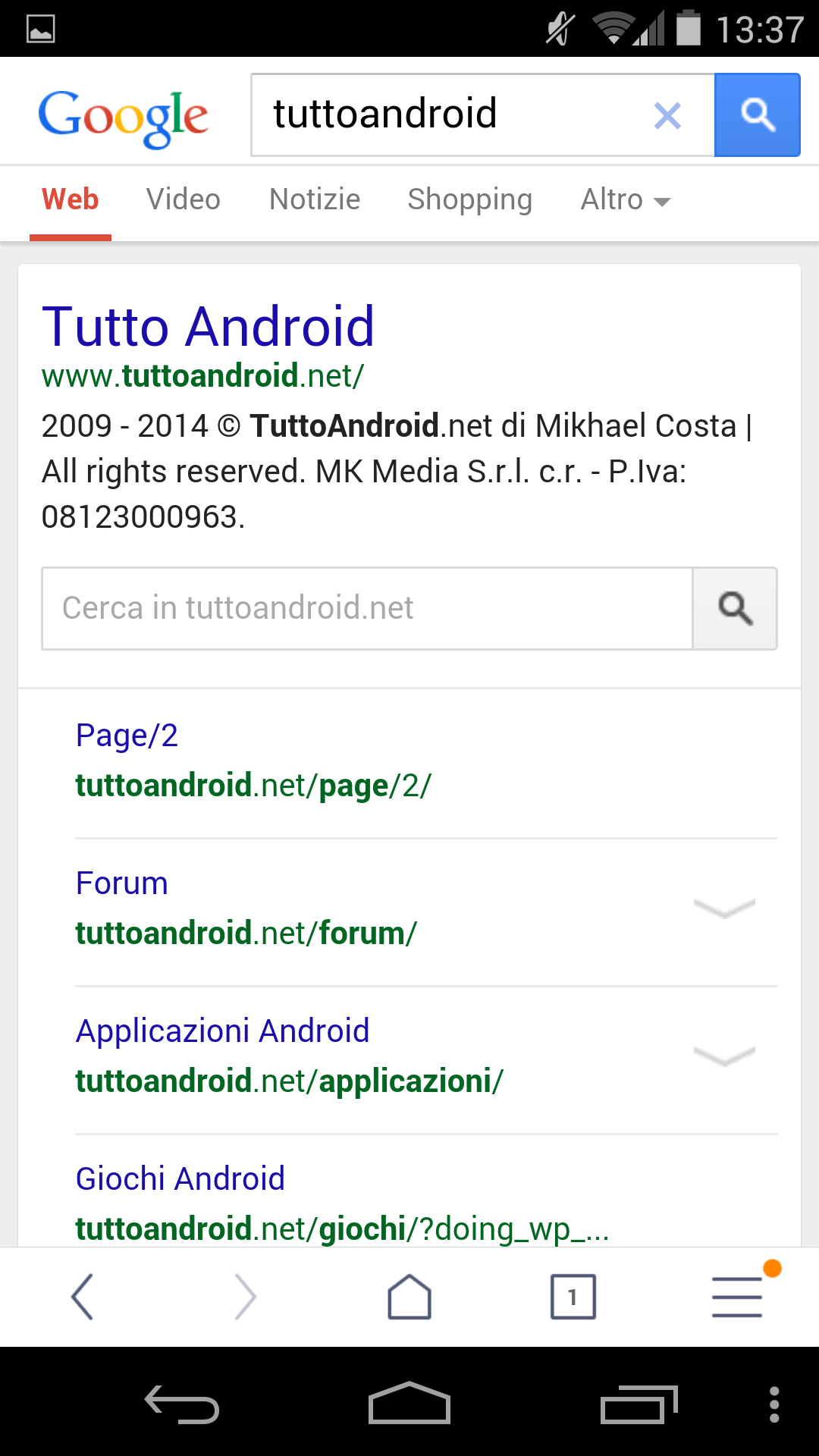Open the Giochi Android sitelink
819x1456 pixels.
coord(180,1179)
